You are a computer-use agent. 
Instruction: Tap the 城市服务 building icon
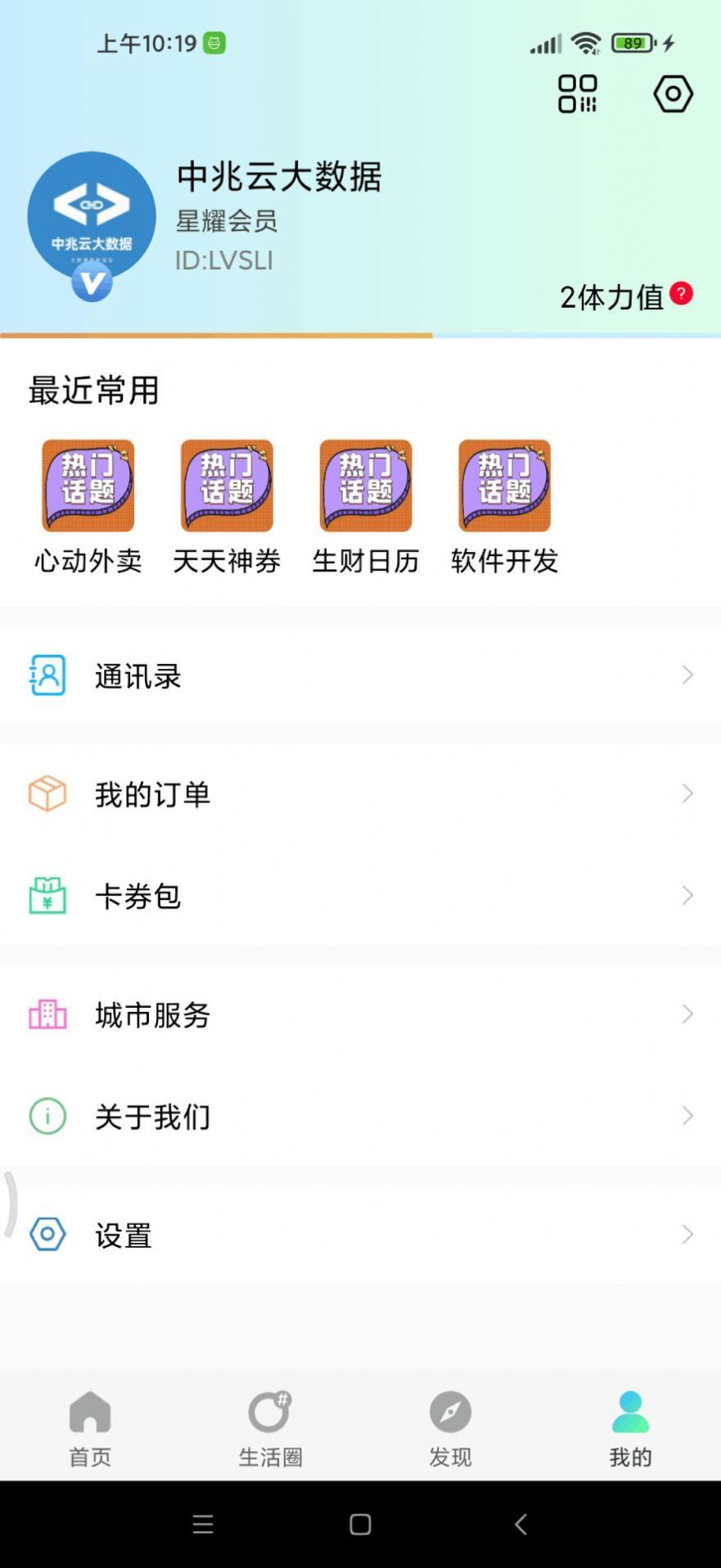point(47,1014)
